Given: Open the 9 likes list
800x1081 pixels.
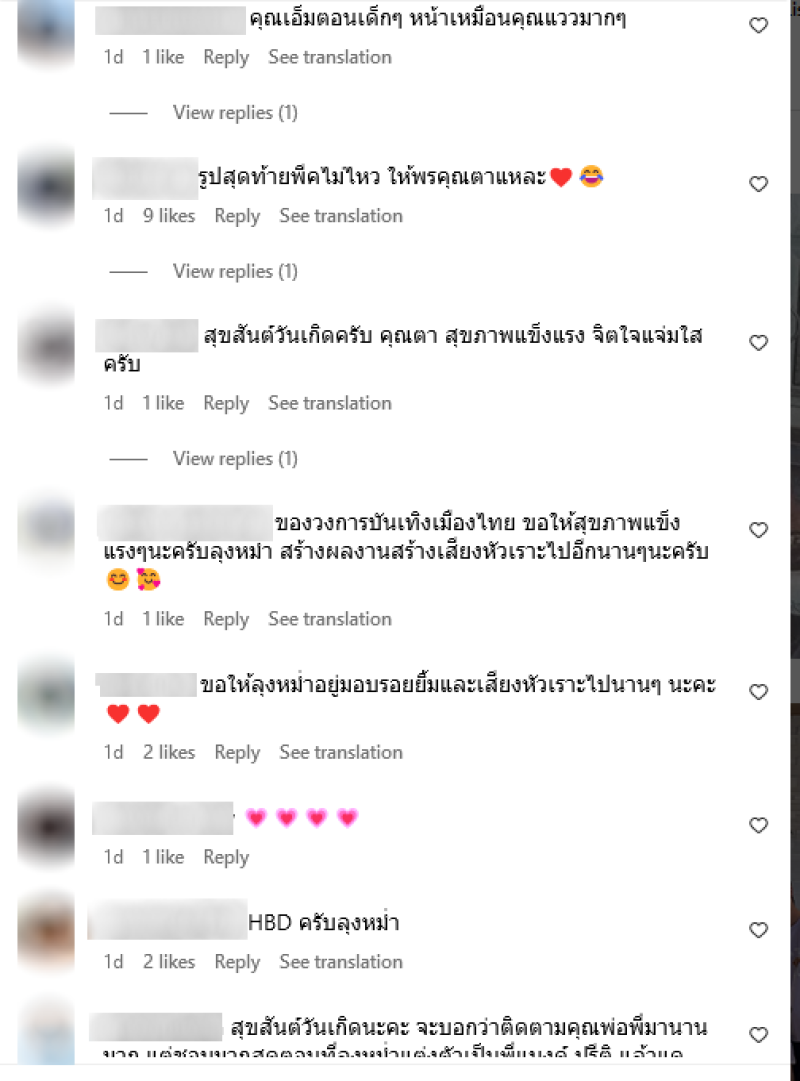Looking at the screenshot, I should coord(169,216).
